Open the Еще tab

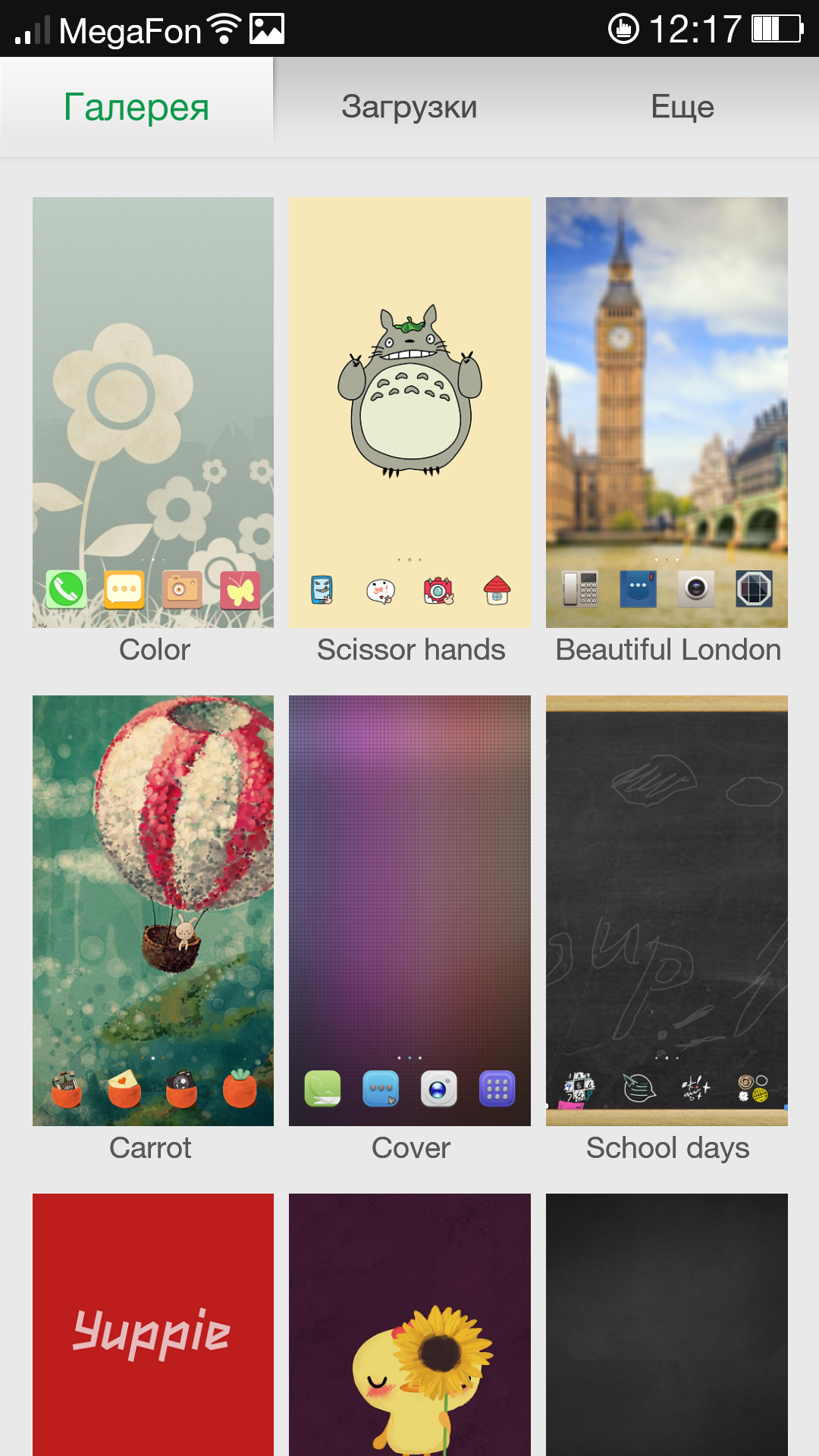click(x=682, y=107)
